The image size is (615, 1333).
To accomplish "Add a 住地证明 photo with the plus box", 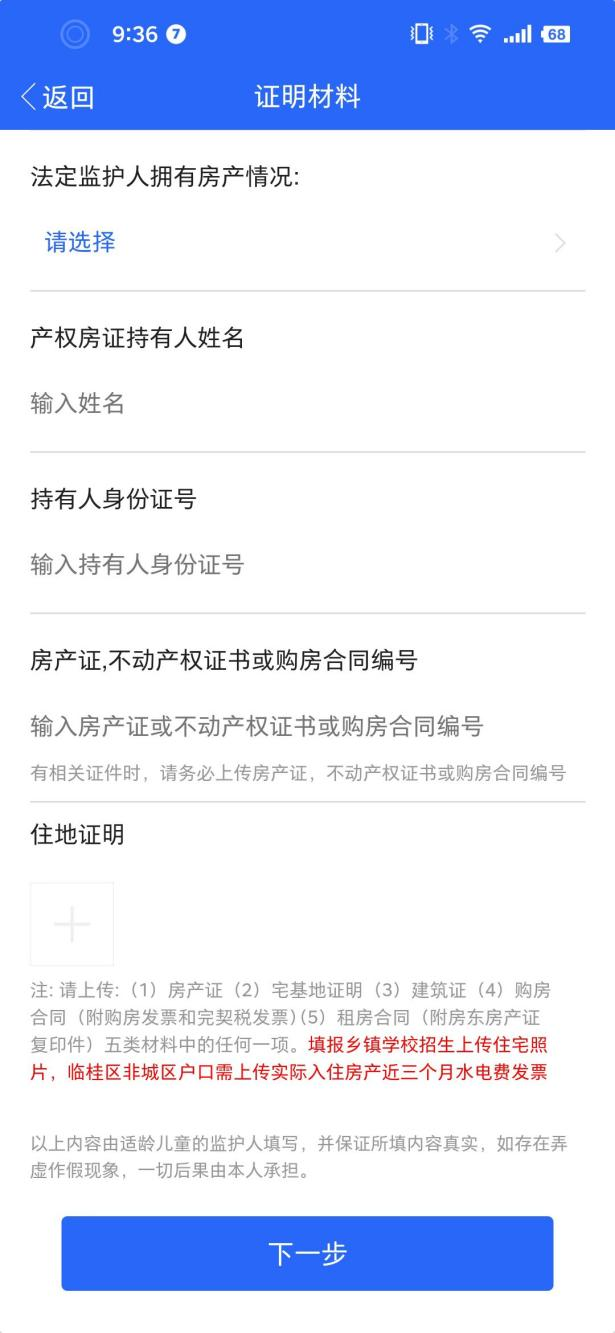I will [x=72, y=924].
